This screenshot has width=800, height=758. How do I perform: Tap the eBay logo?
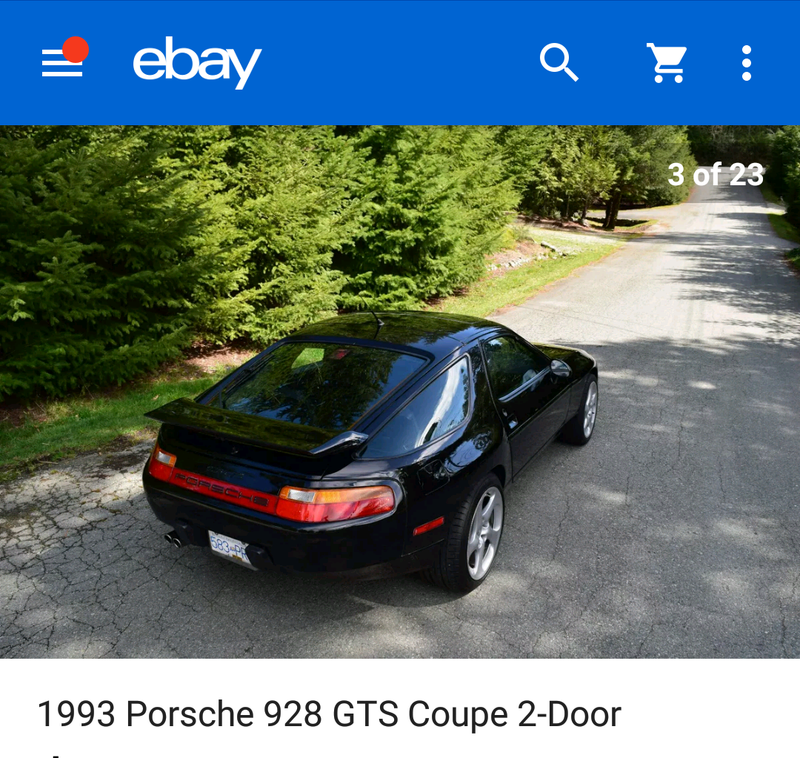click(x=197, y=63)
